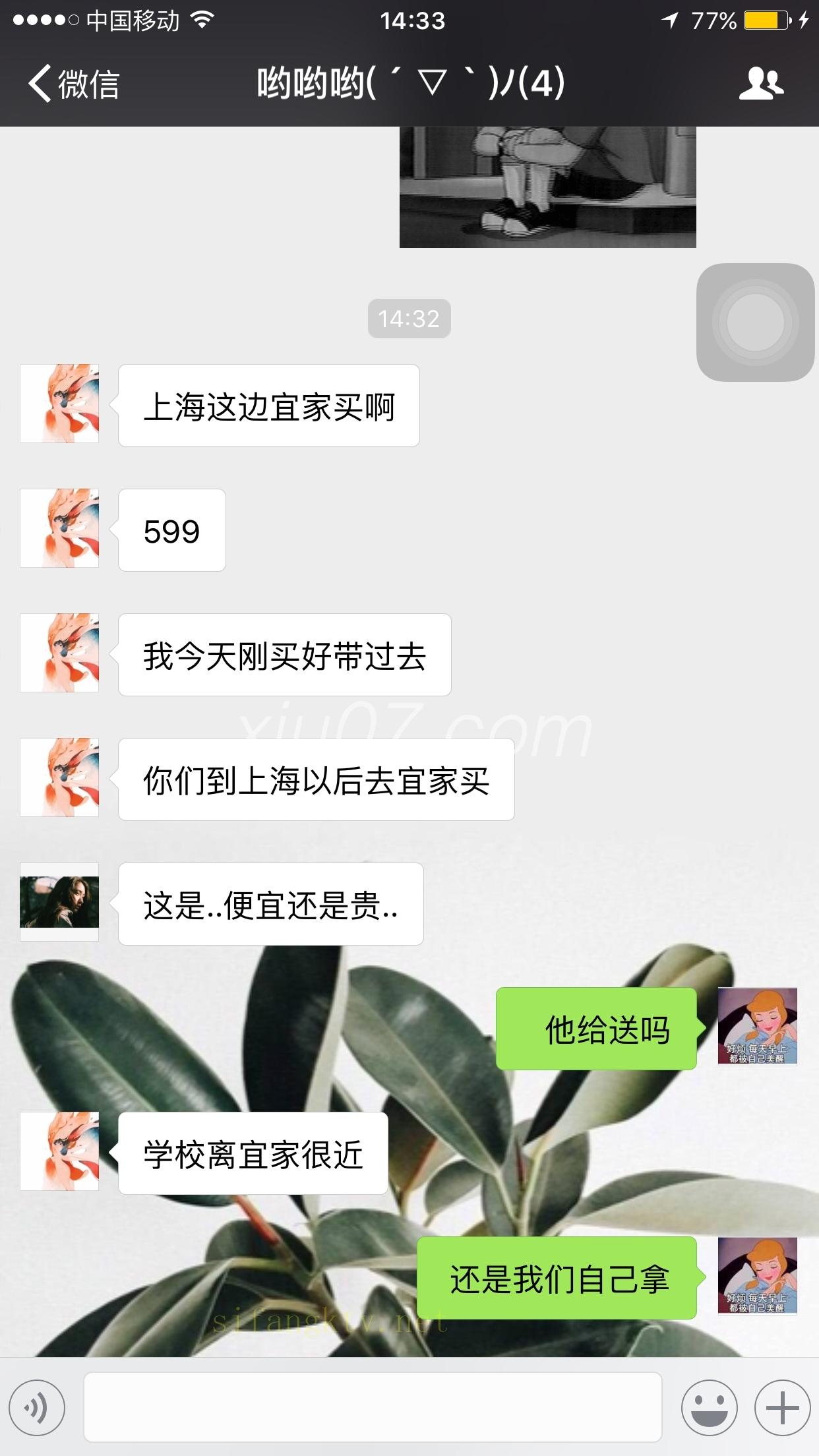
Task: Open the emoji sticker panel
Action: pyautogui.click(x=709, y=1408)
